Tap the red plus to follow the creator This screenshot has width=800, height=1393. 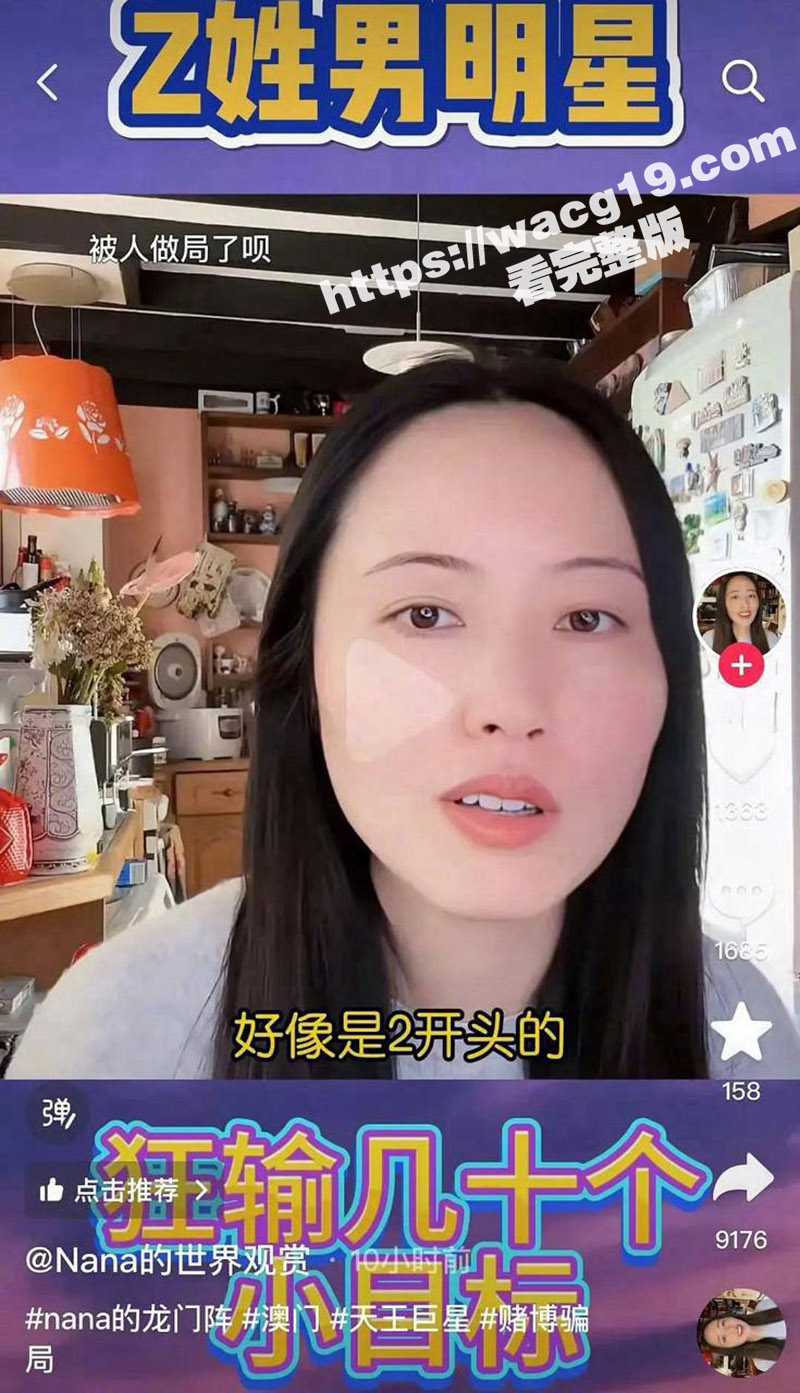point(741,663)
